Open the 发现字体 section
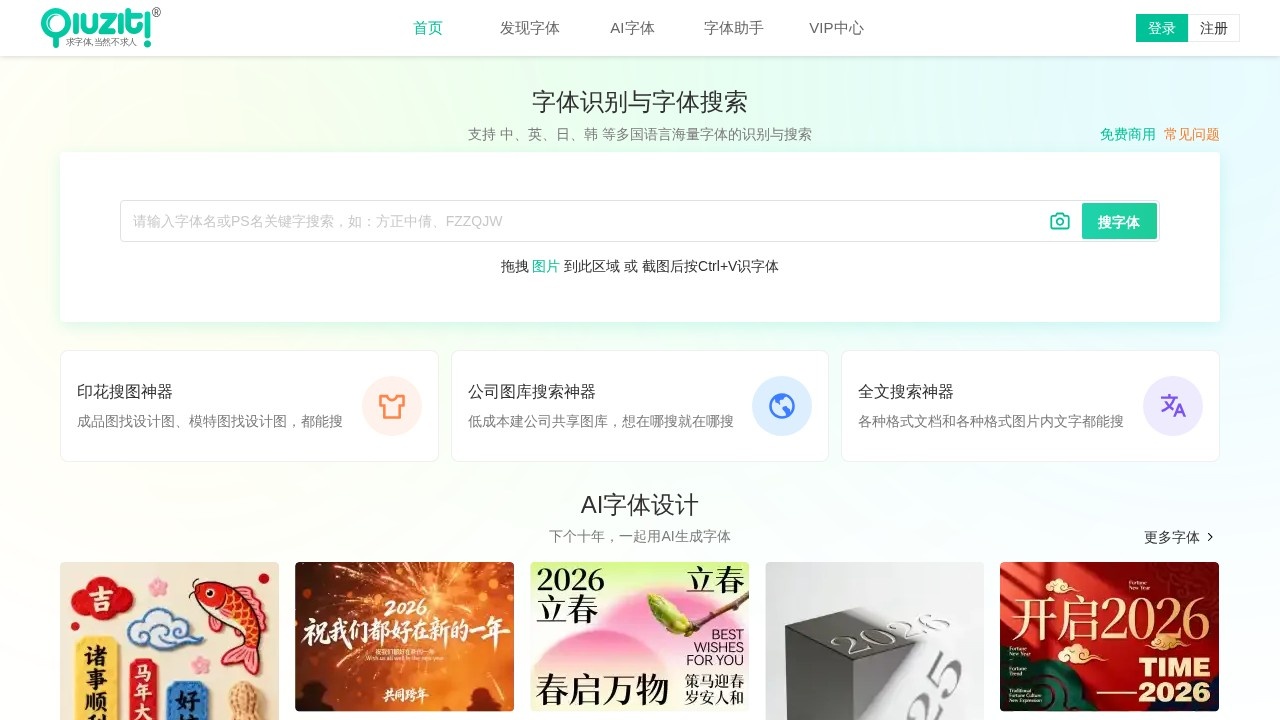 (529, 28)
